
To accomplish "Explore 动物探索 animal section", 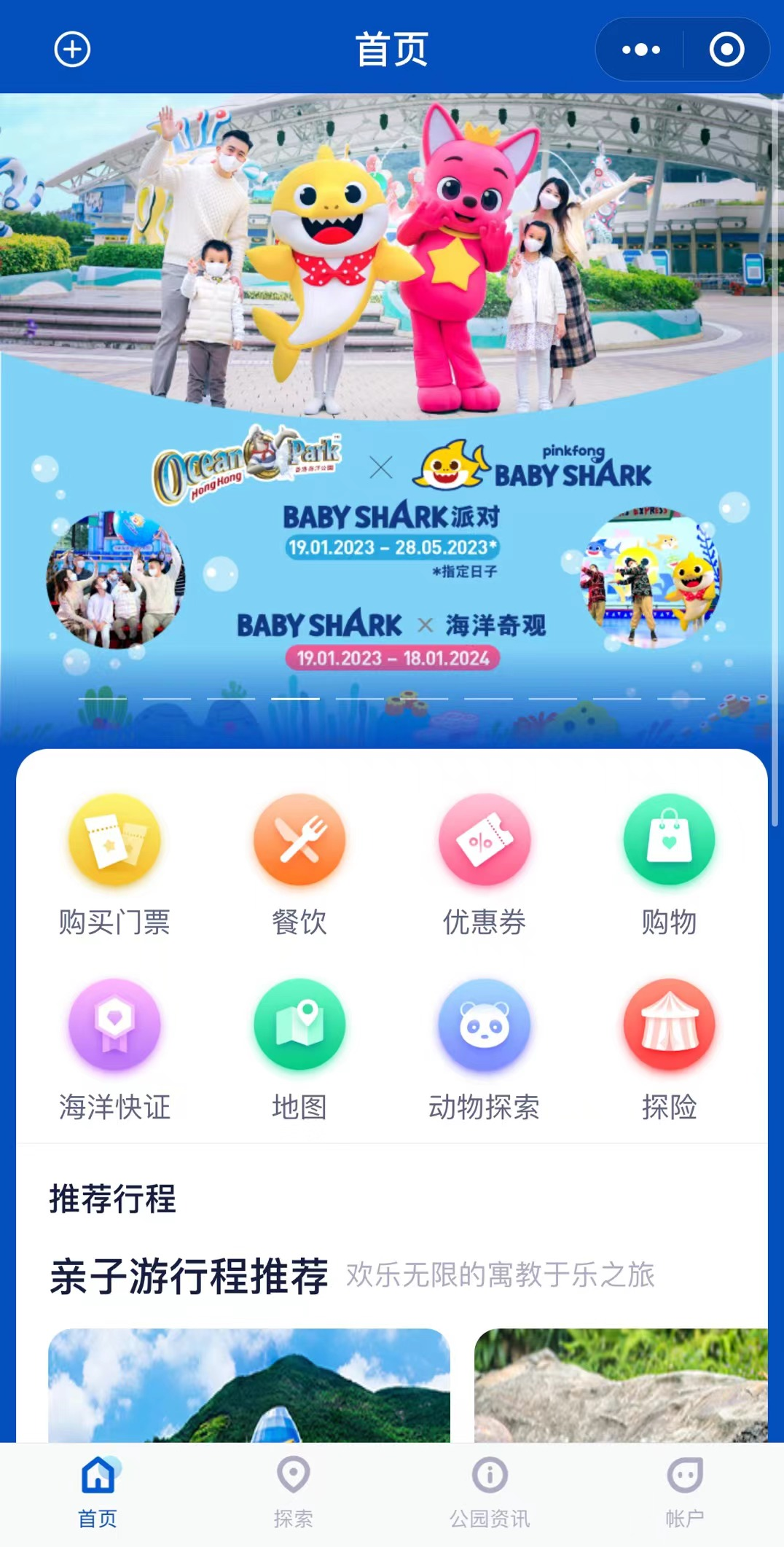I will (x=485, y=1049).
